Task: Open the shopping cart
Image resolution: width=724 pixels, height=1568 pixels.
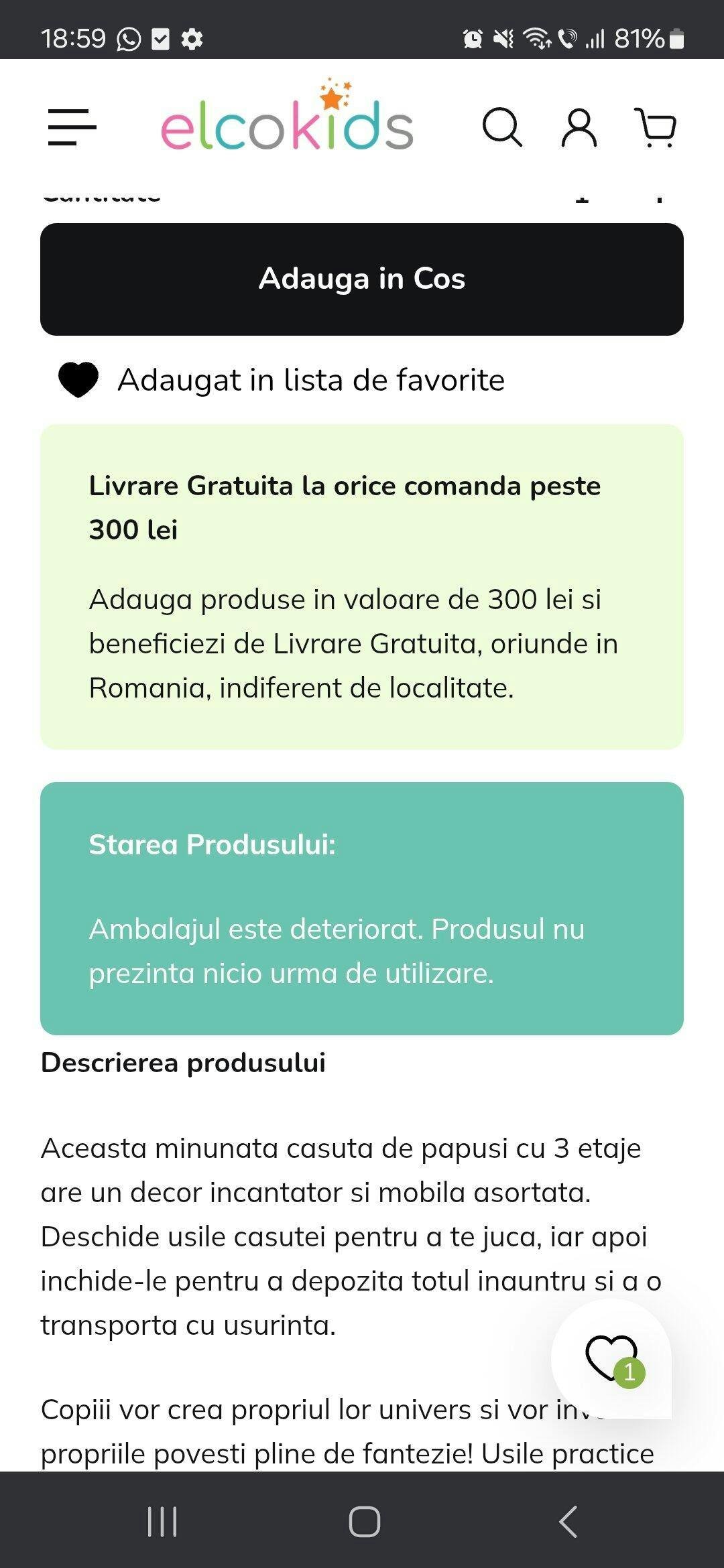Action: [656, 127]
